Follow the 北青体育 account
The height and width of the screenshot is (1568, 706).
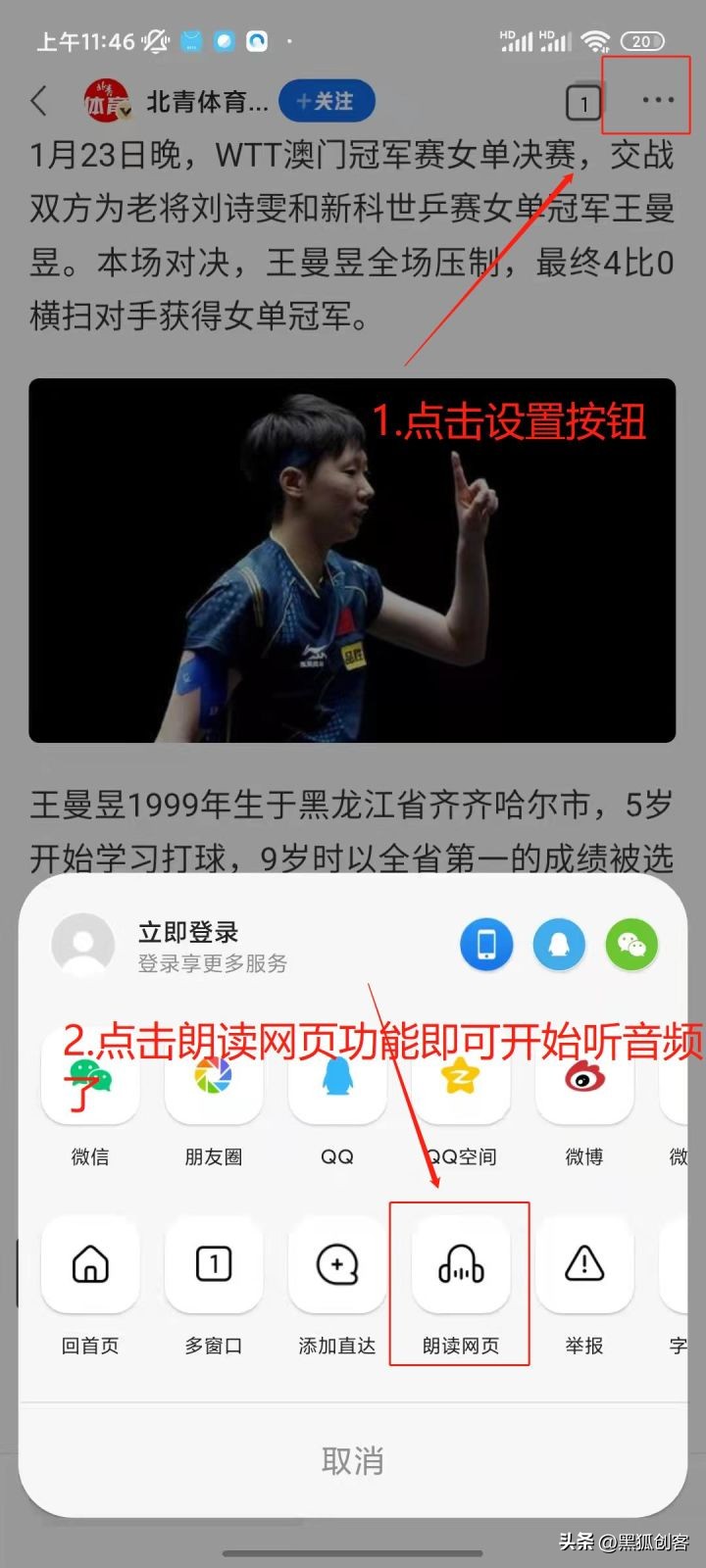(x=327, y=101)
